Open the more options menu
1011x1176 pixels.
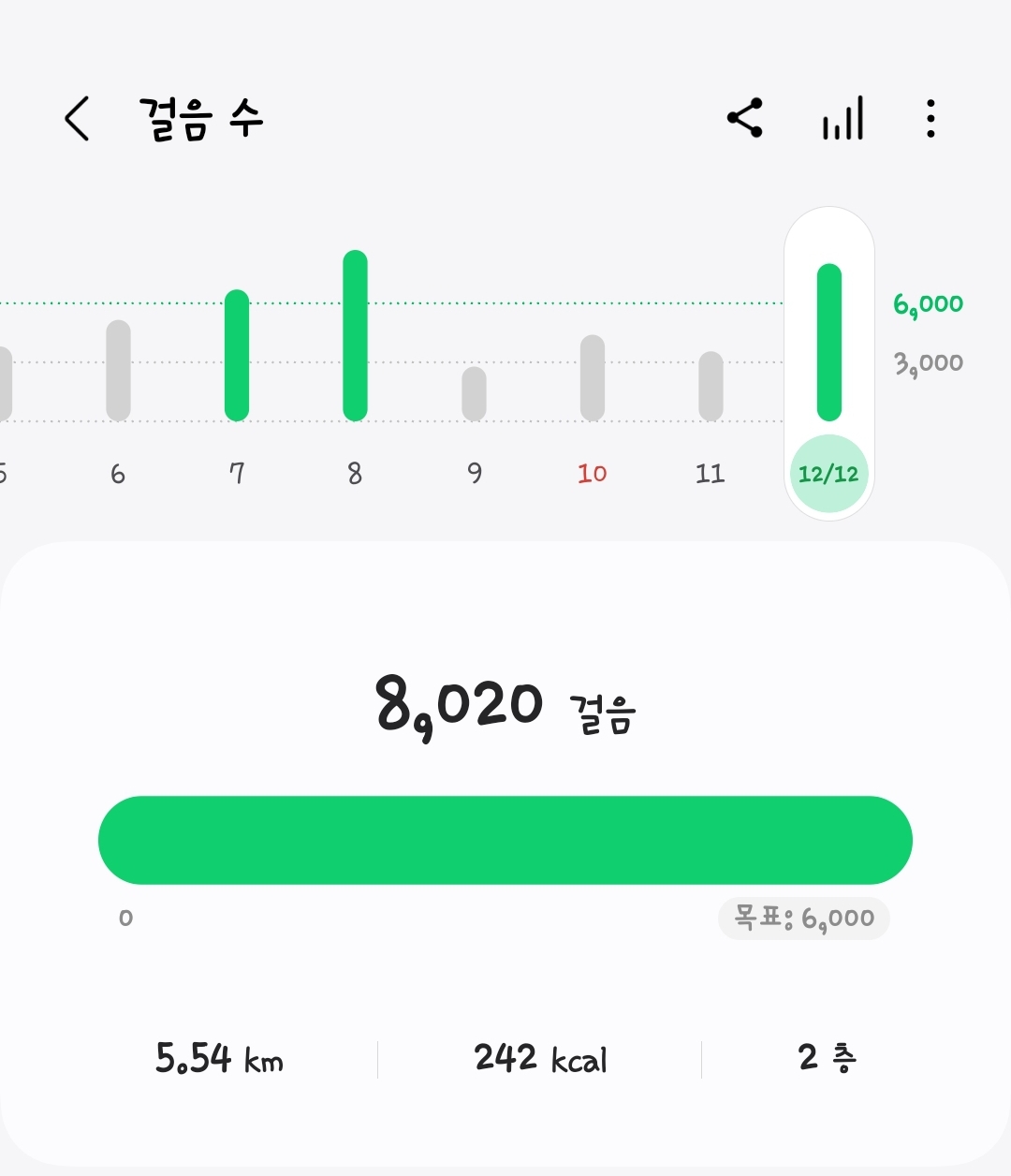930,119
